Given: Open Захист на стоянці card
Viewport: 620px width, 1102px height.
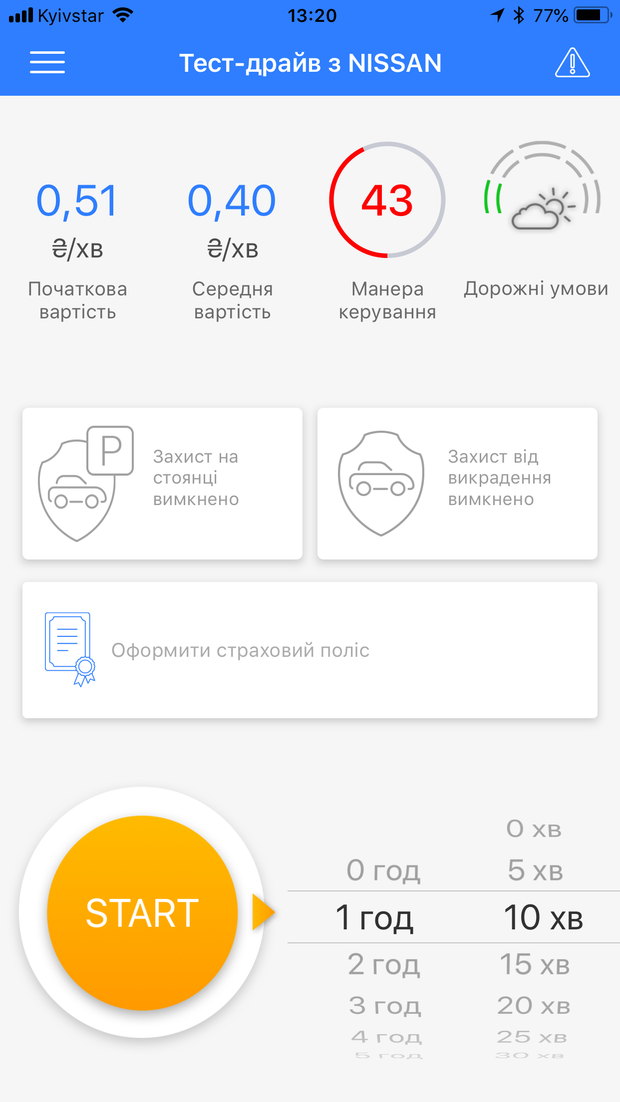Looking at the screenshot, I should [162, 483].
